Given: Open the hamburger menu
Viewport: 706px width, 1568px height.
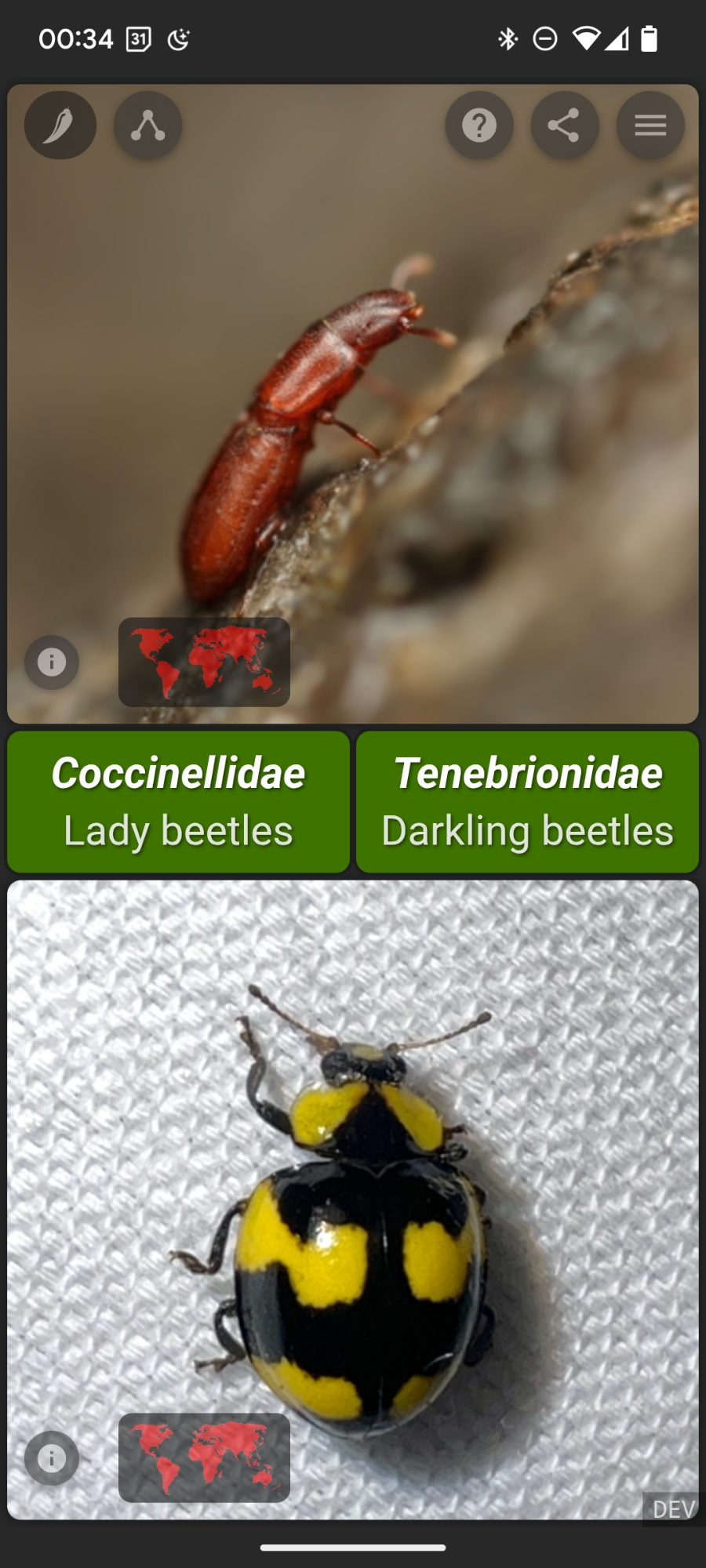Looking at the screenshot, I should coord(650,125).
